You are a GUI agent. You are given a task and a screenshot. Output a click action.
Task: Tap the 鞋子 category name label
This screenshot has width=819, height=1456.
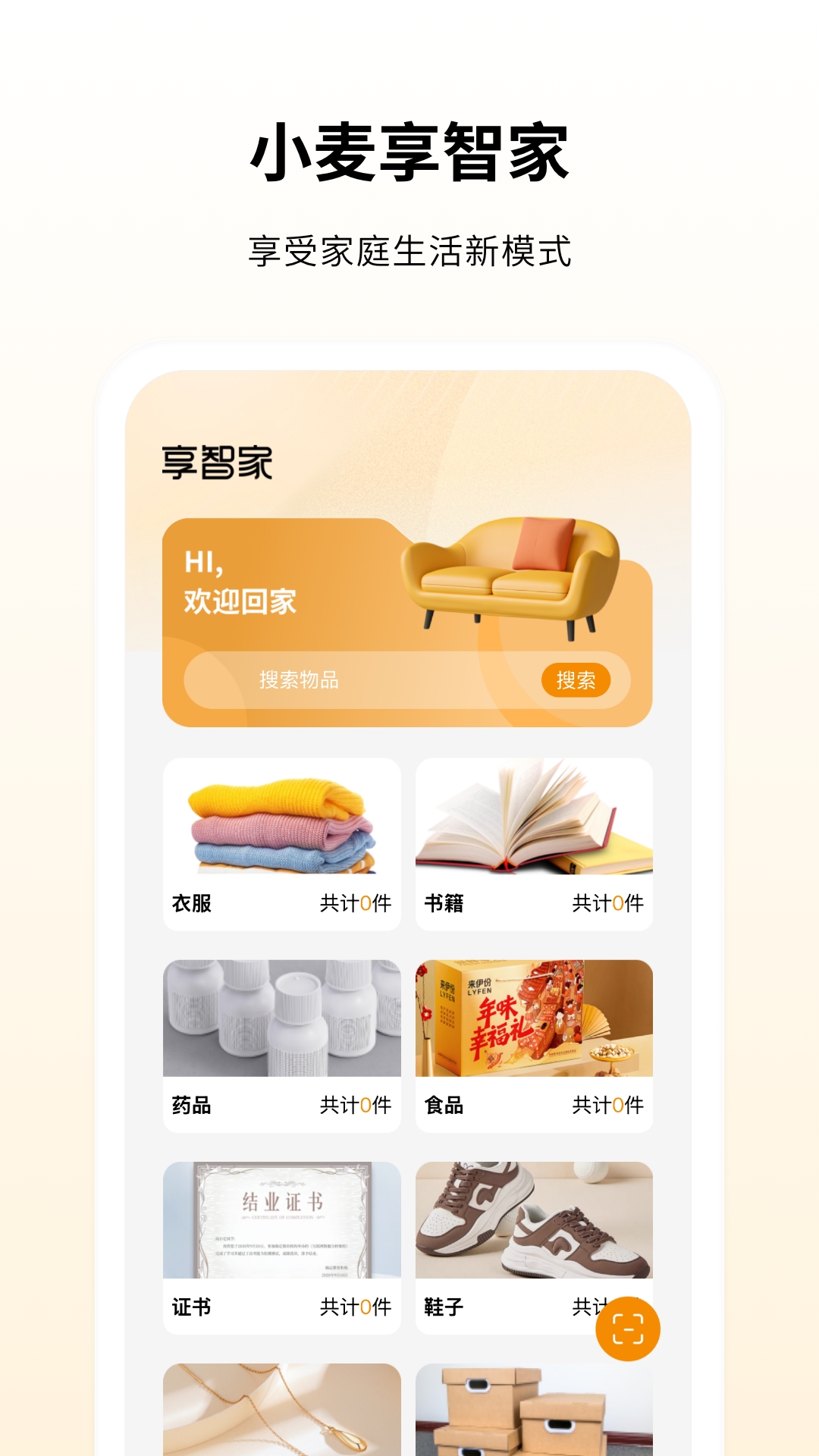443,1305
